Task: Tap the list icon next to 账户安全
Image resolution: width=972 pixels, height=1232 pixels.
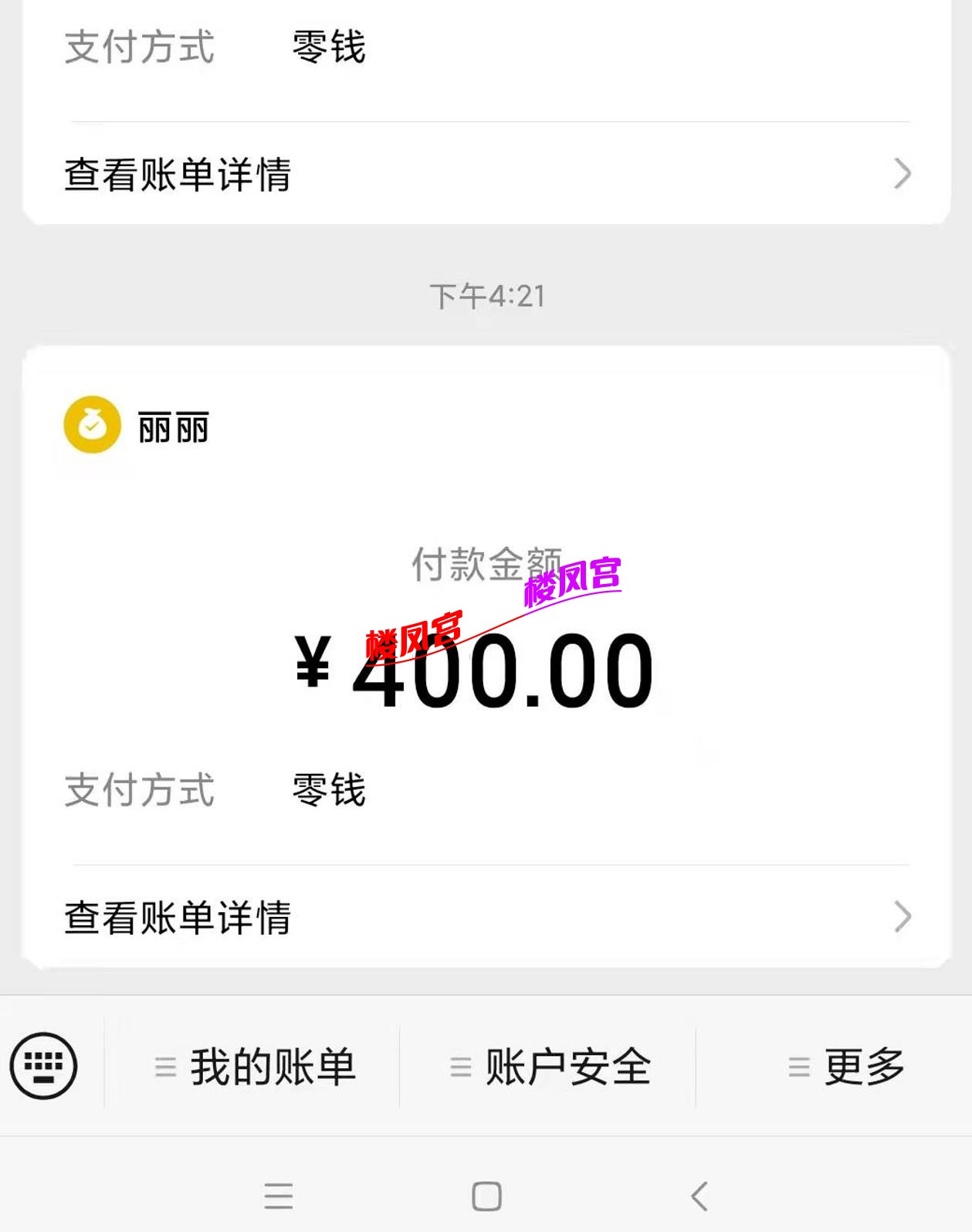Action: coord(459,1066)
